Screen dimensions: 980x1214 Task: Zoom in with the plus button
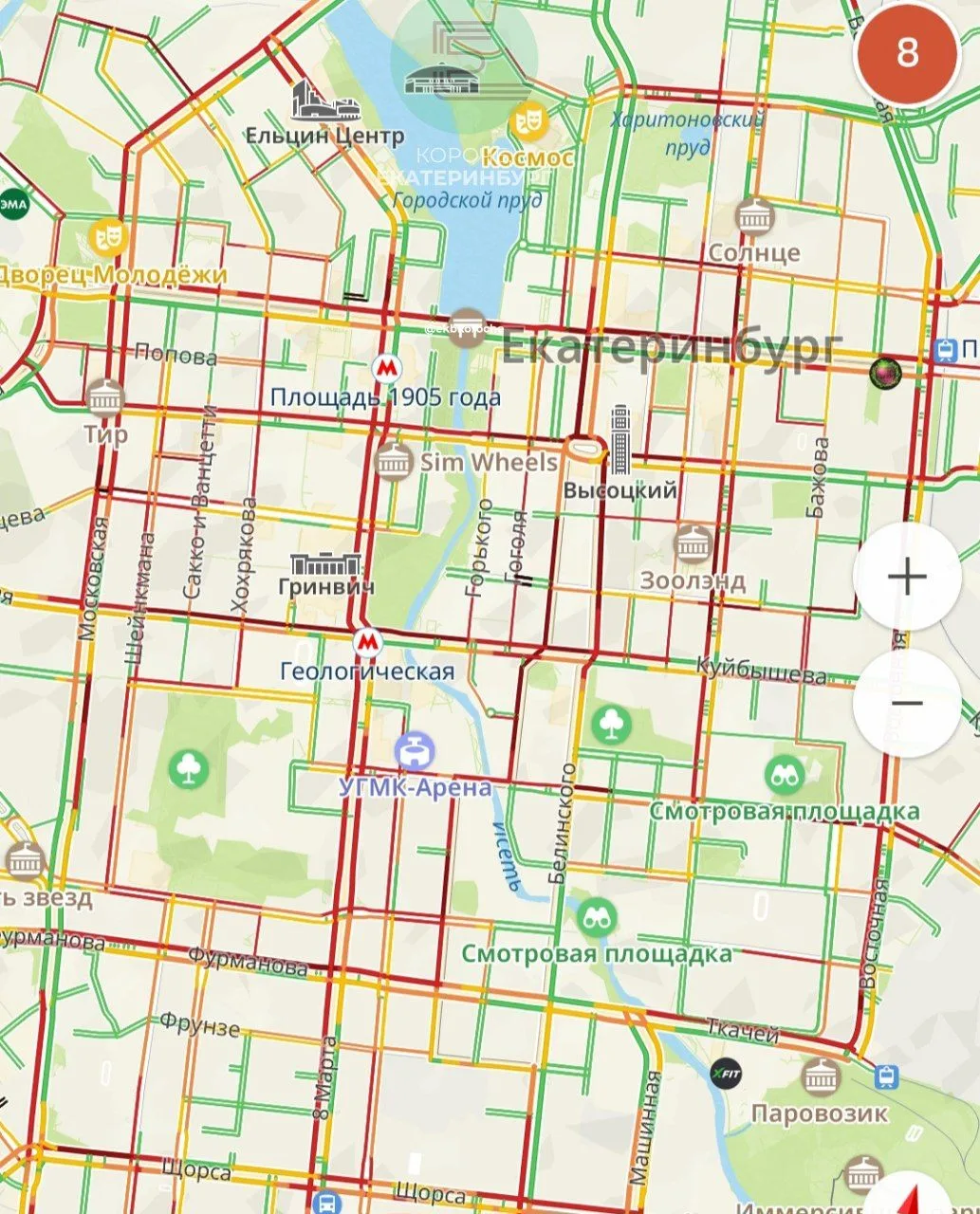(906, 576)
